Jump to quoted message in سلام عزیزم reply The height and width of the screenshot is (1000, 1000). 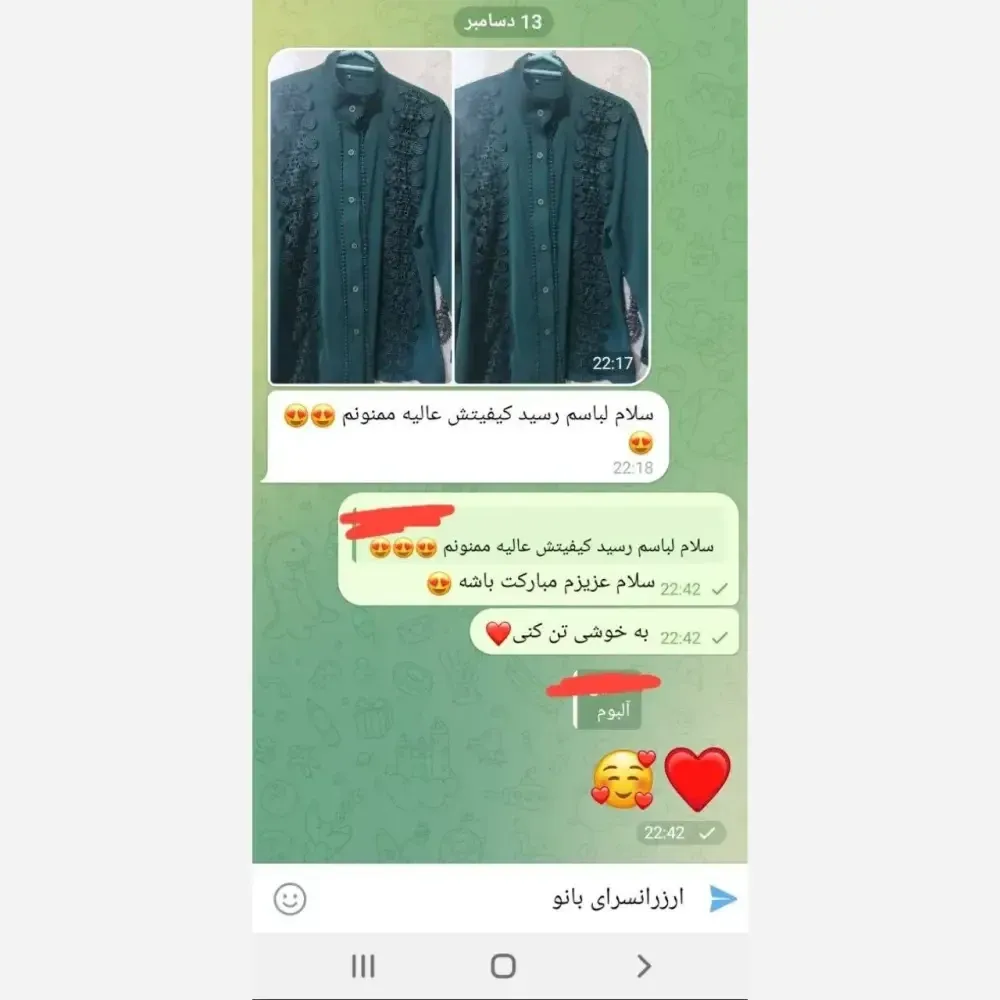click(x=539, y=534)
